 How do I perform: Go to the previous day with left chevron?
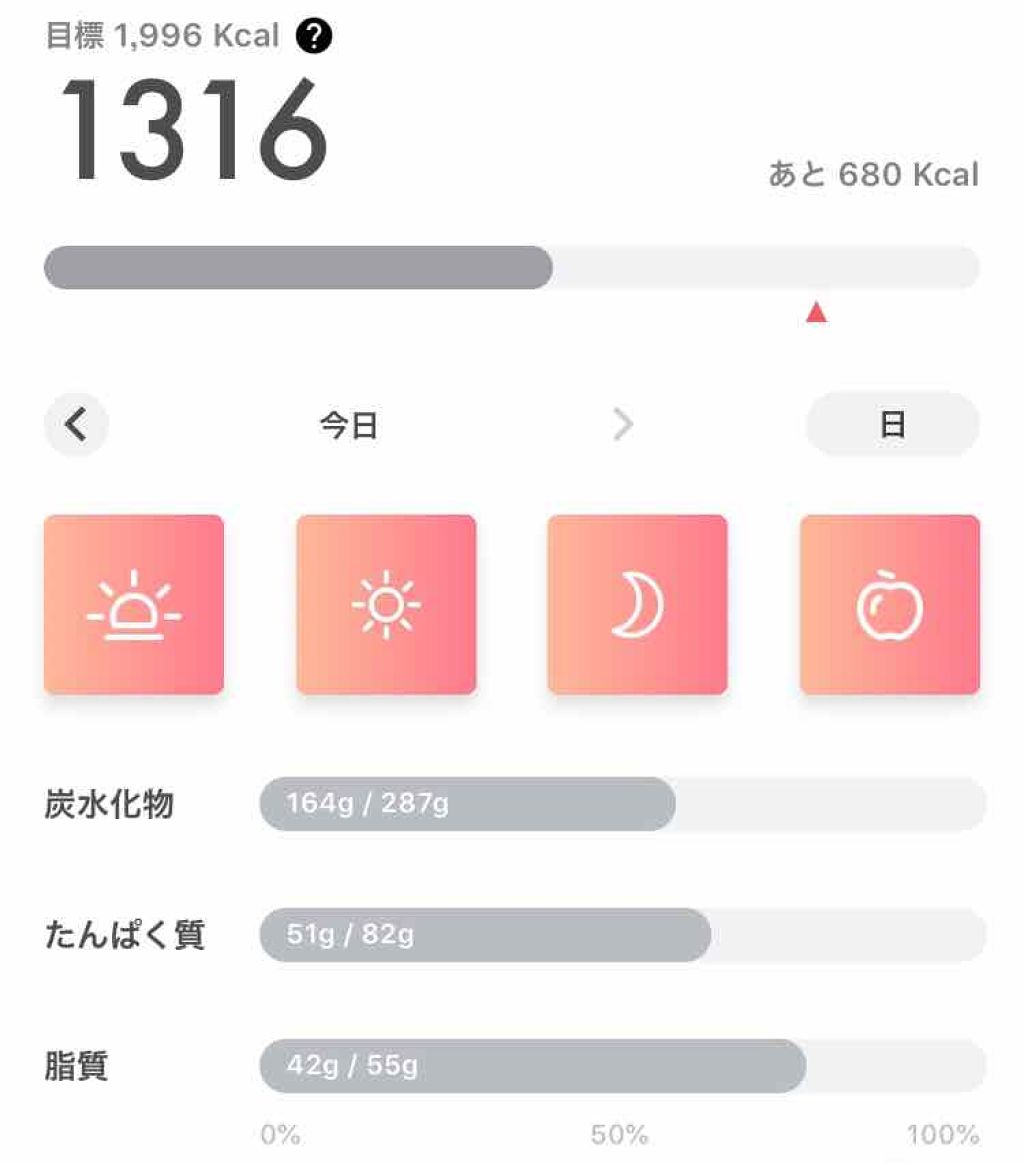[75, 423]
